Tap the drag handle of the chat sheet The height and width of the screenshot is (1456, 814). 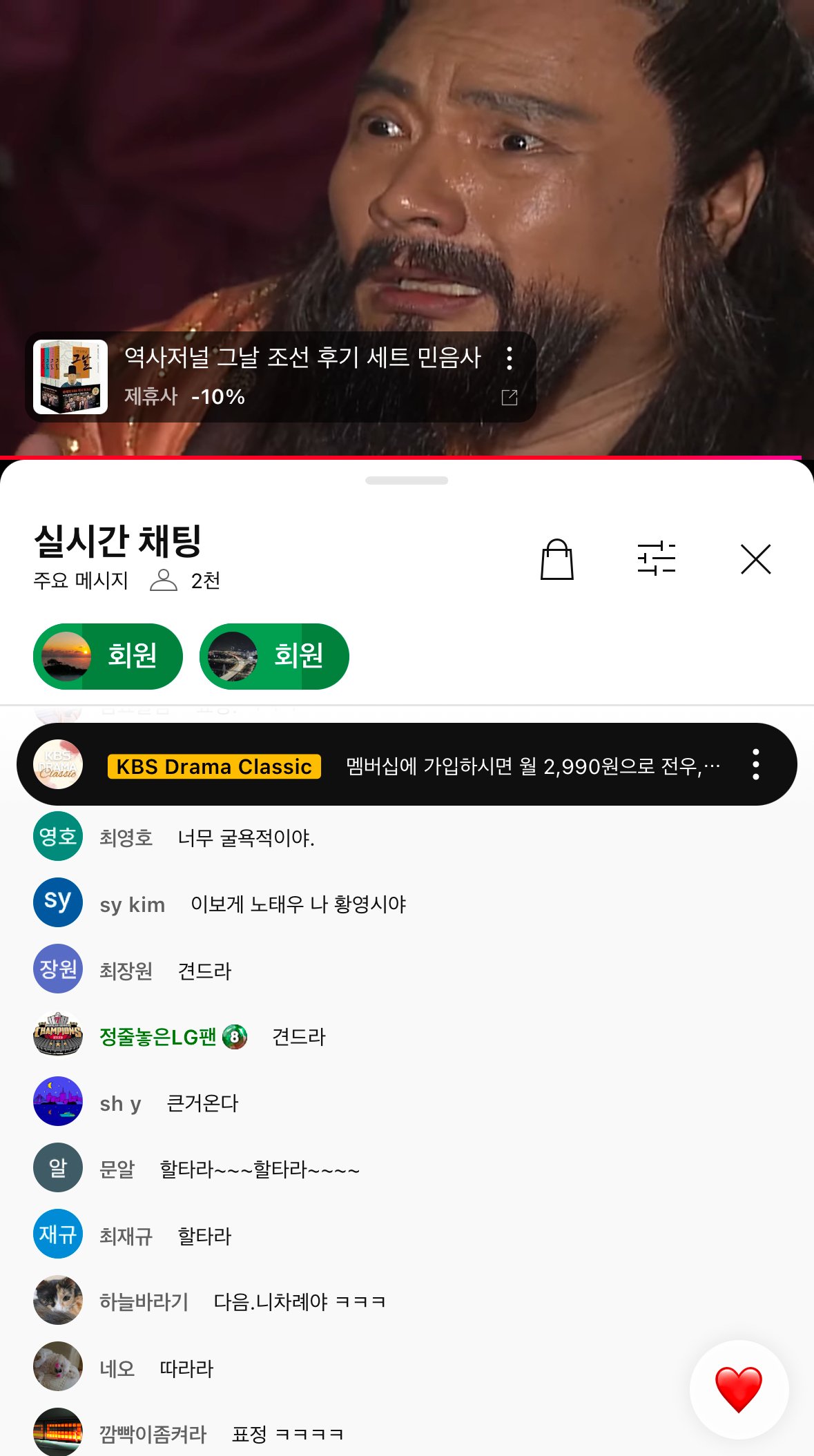(407, 481)
